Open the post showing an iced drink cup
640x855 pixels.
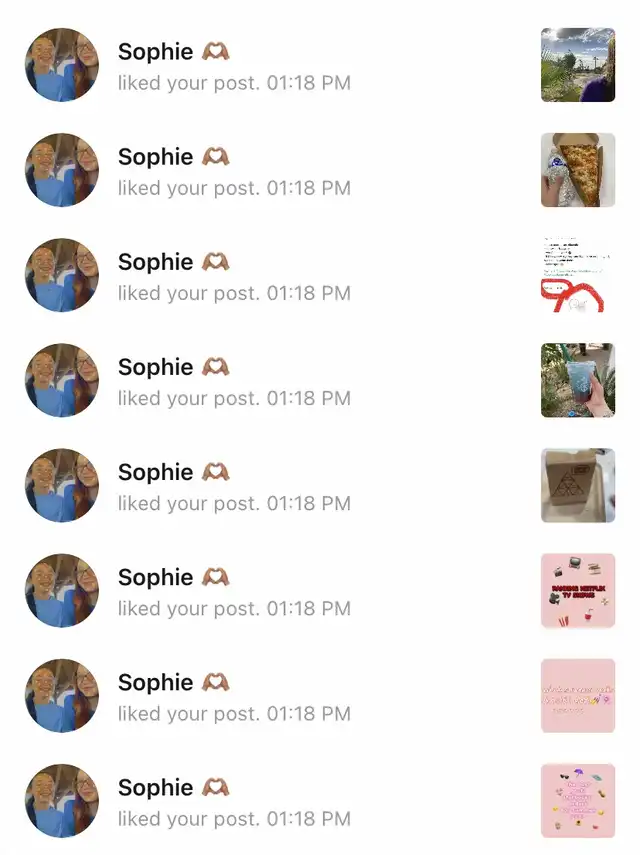coord(577,380)
